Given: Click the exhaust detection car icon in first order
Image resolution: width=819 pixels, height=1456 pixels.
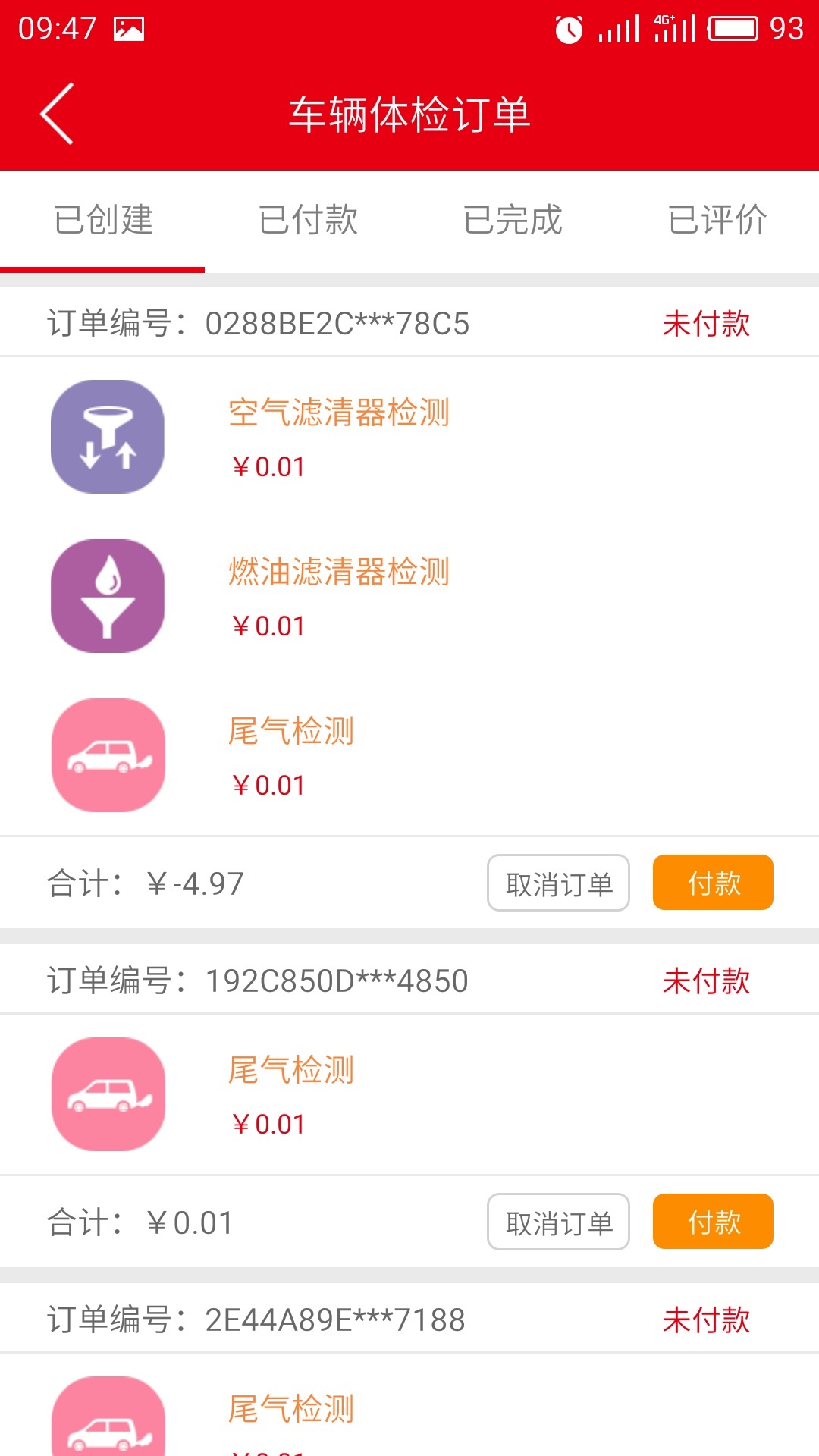Looking at the screenshot, I should pos(107,755).
